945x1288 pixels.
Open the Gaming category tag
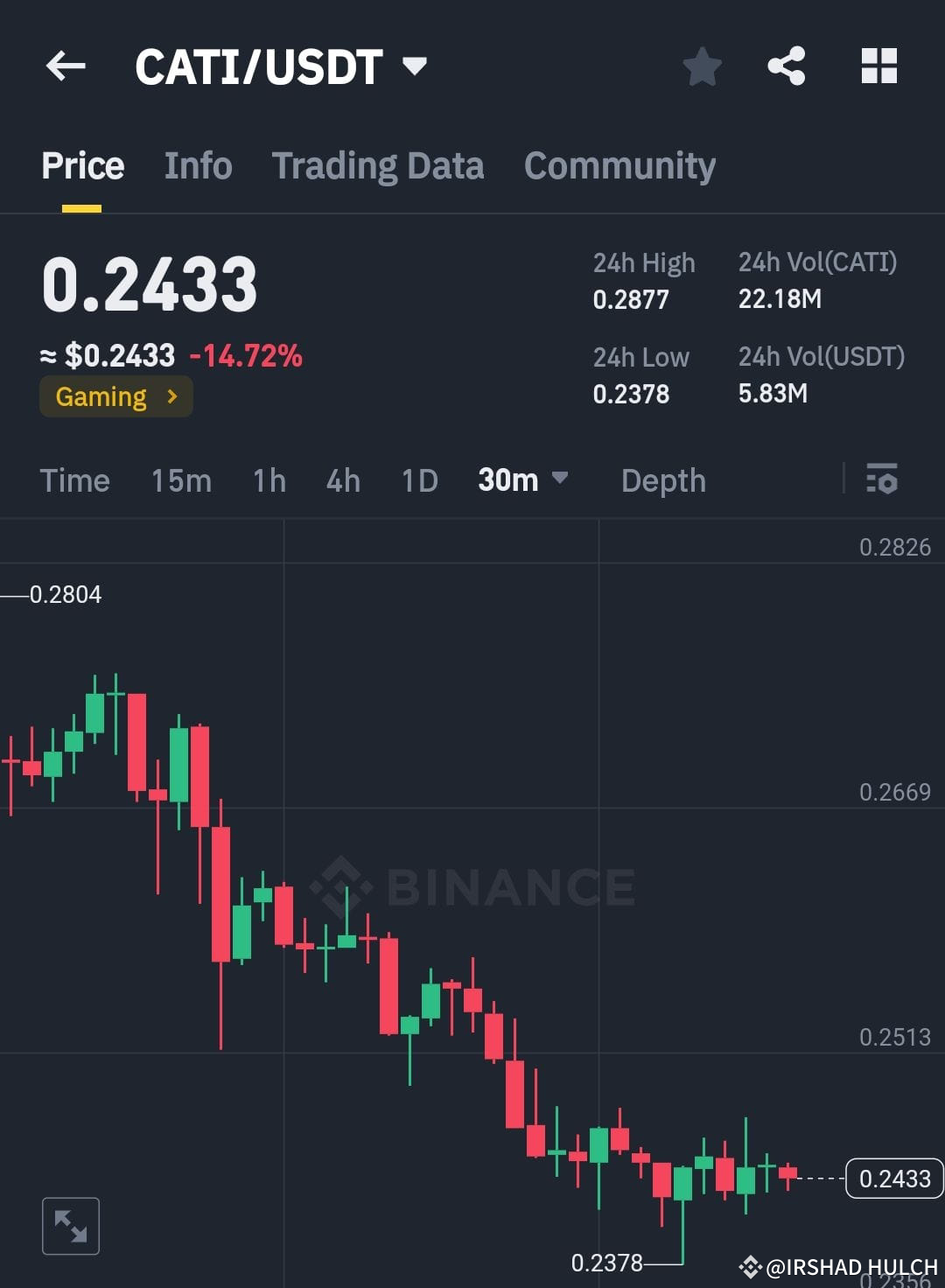point(115,396)
